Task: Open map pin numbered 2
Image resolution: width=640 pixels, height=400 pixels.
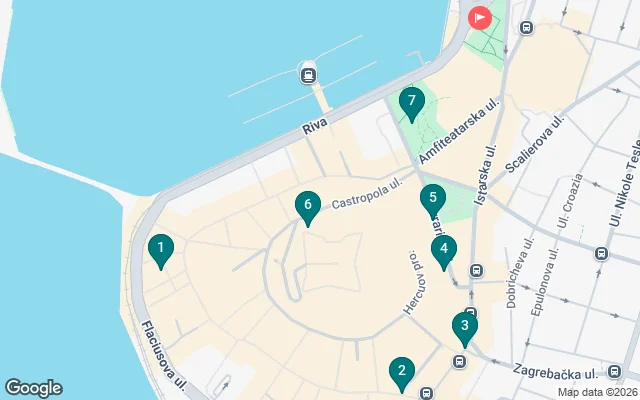Action: tap(401, 373)
